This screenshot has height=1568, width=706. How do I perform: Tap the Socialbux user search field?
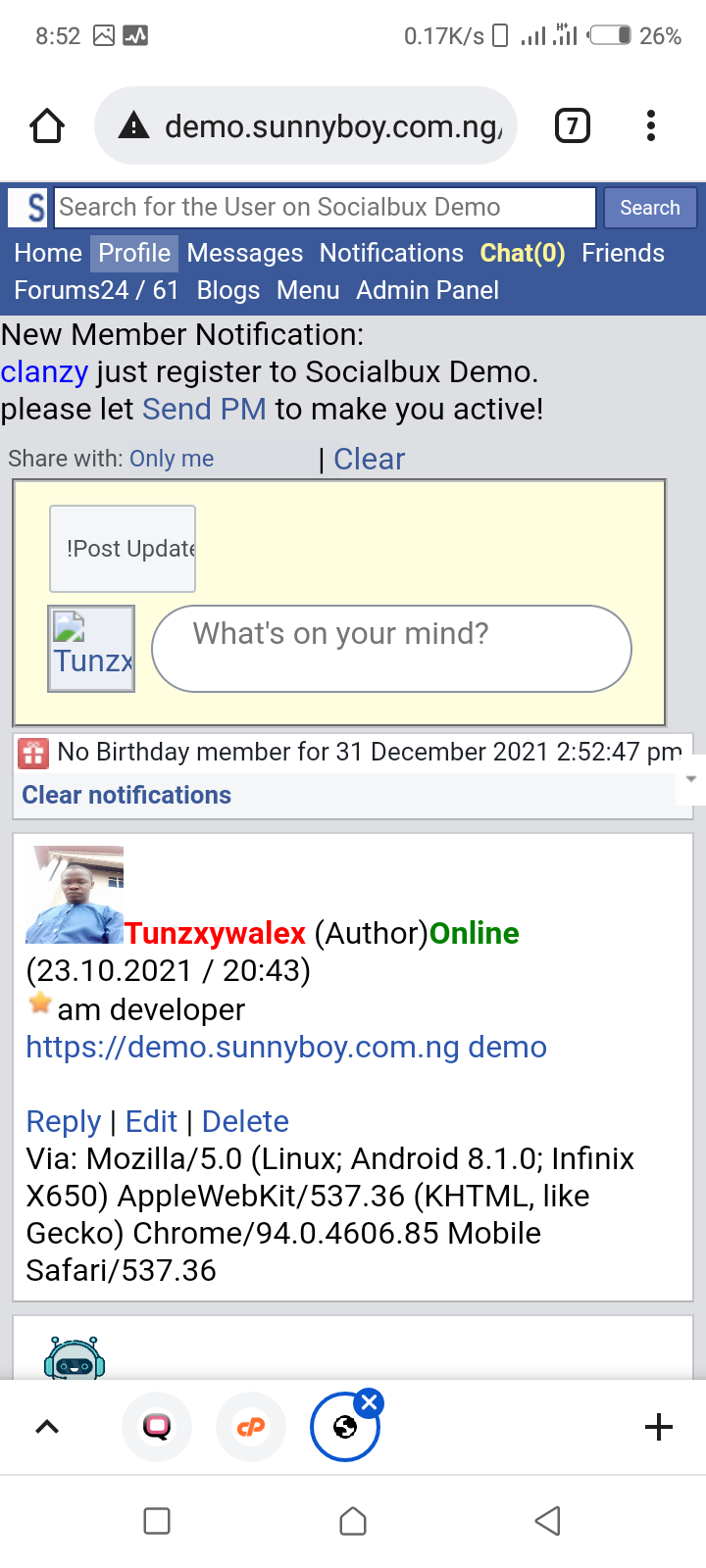(x=325, y=208)
